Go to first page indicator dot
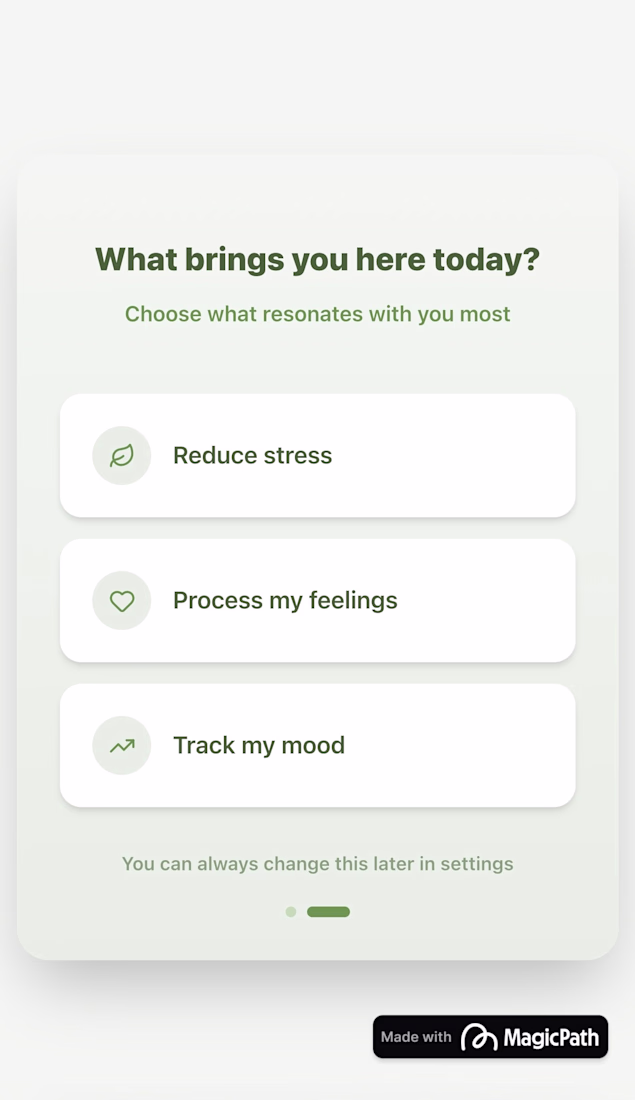Viewport: 635px width, 1100px height. [x=291, y=912]
